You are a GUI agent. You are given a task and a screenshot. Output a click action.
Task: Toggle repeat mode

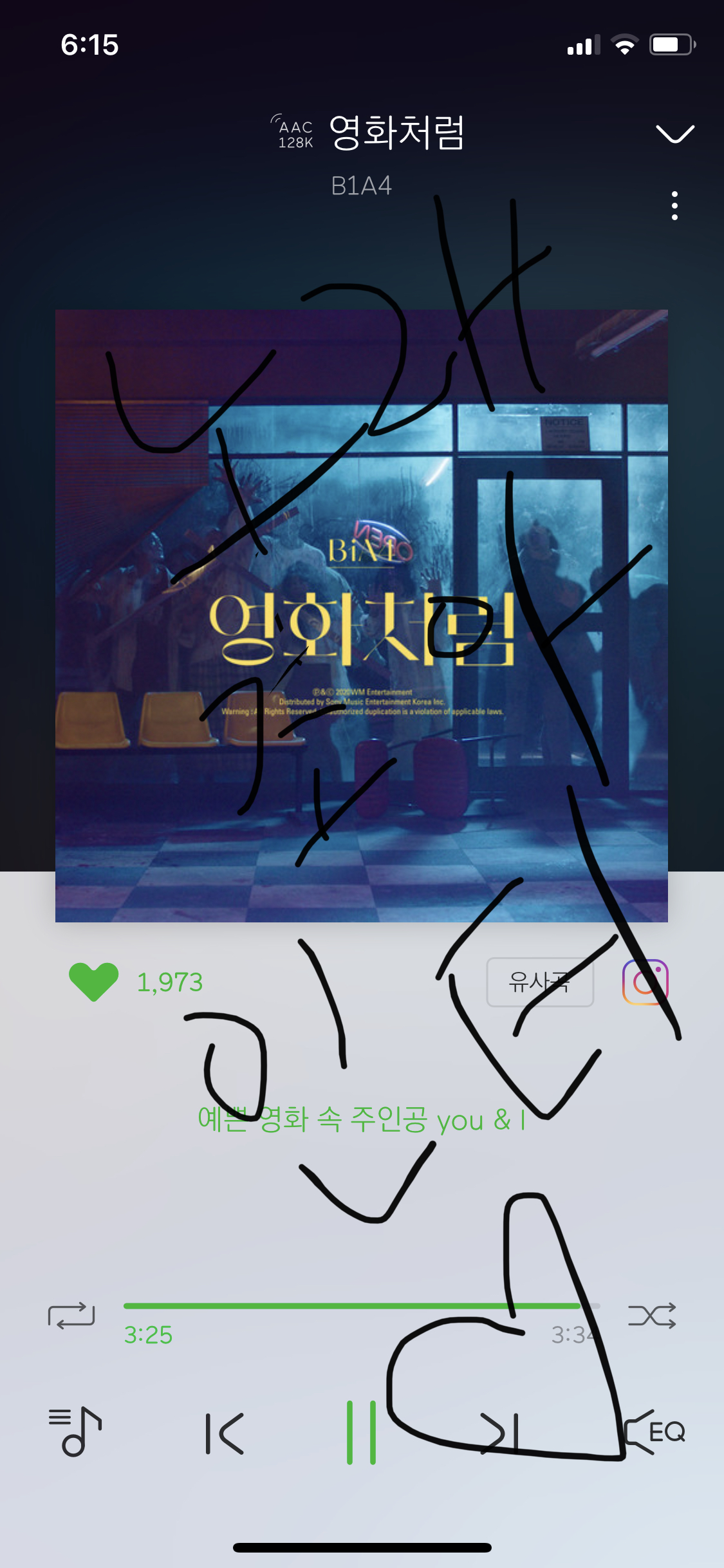[71, 1316]
